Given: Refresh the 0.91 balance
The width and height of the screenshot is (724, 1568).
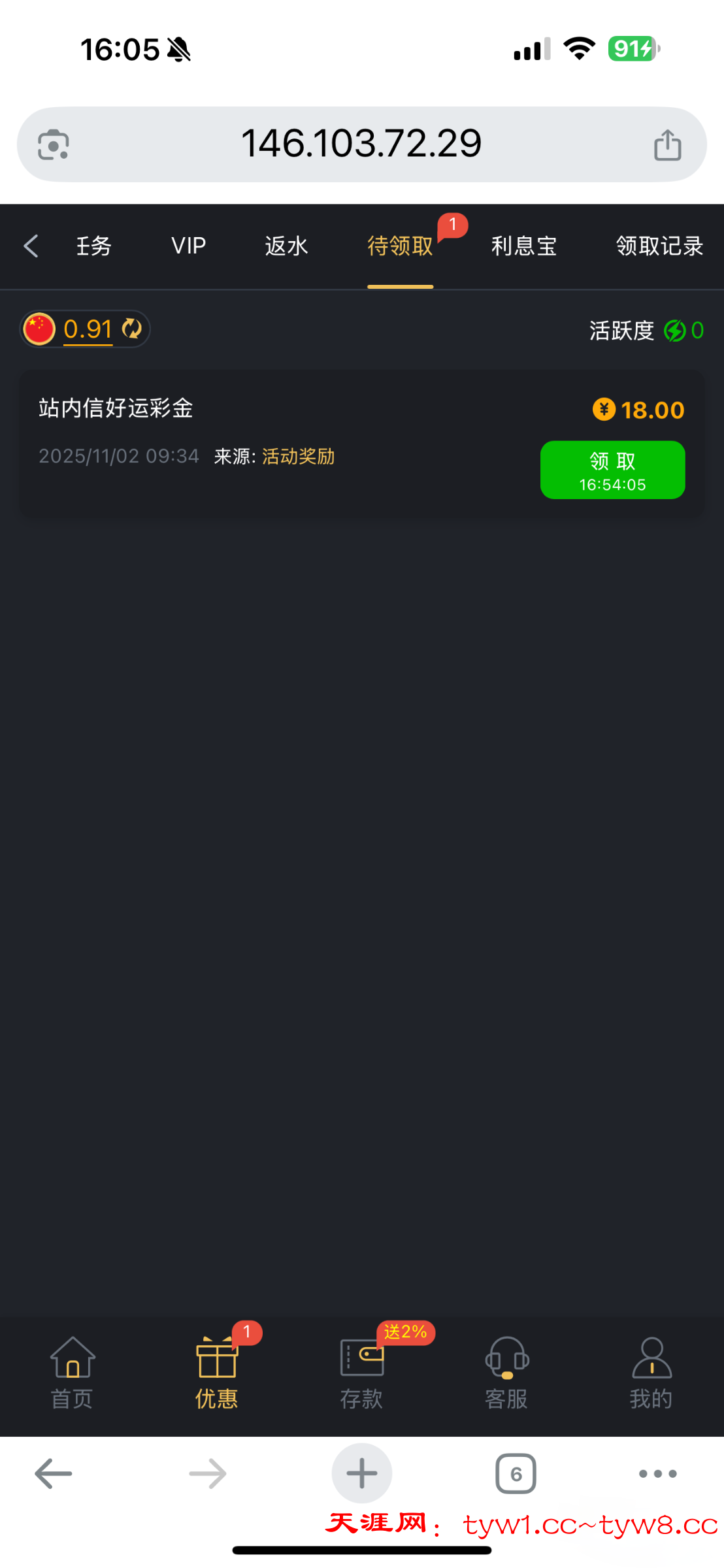Looking at the screenshot, I should pos(132,329).
